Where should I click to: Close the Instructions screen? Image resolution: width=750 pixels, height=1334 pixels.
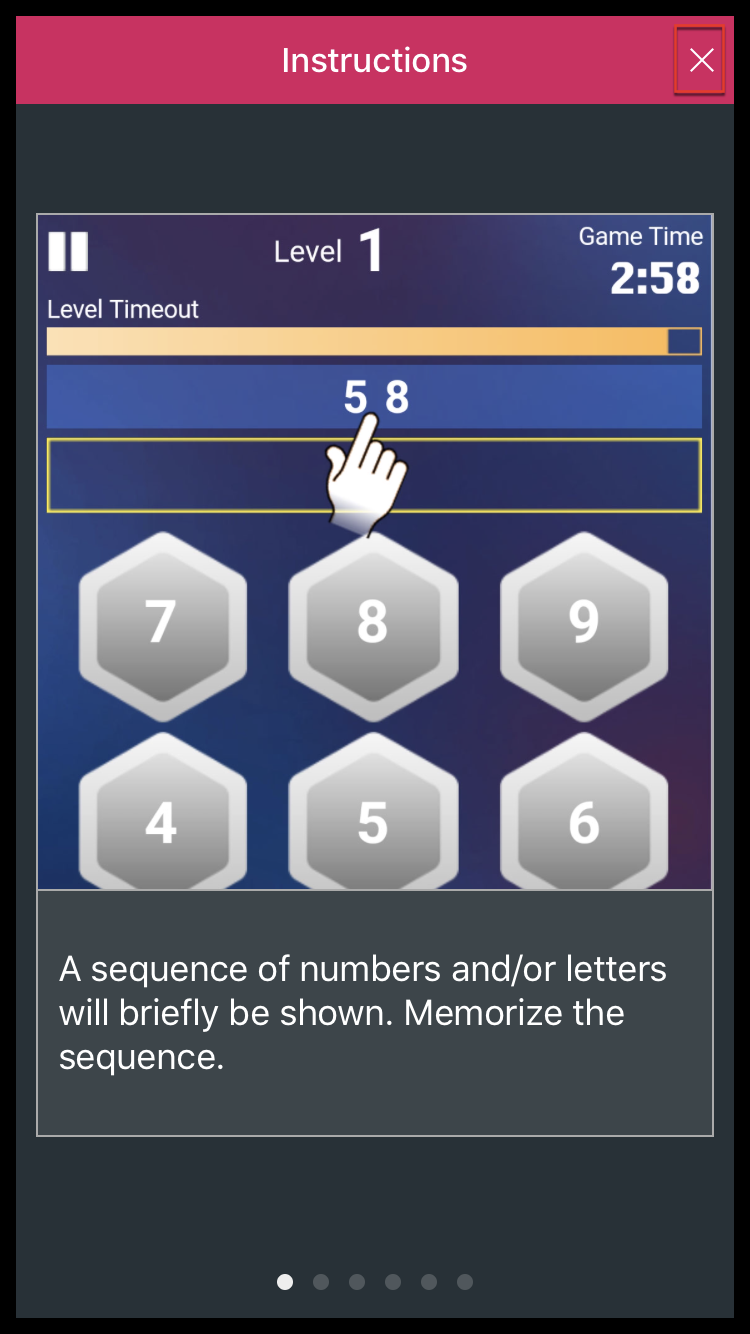click(x=701, y=60)
